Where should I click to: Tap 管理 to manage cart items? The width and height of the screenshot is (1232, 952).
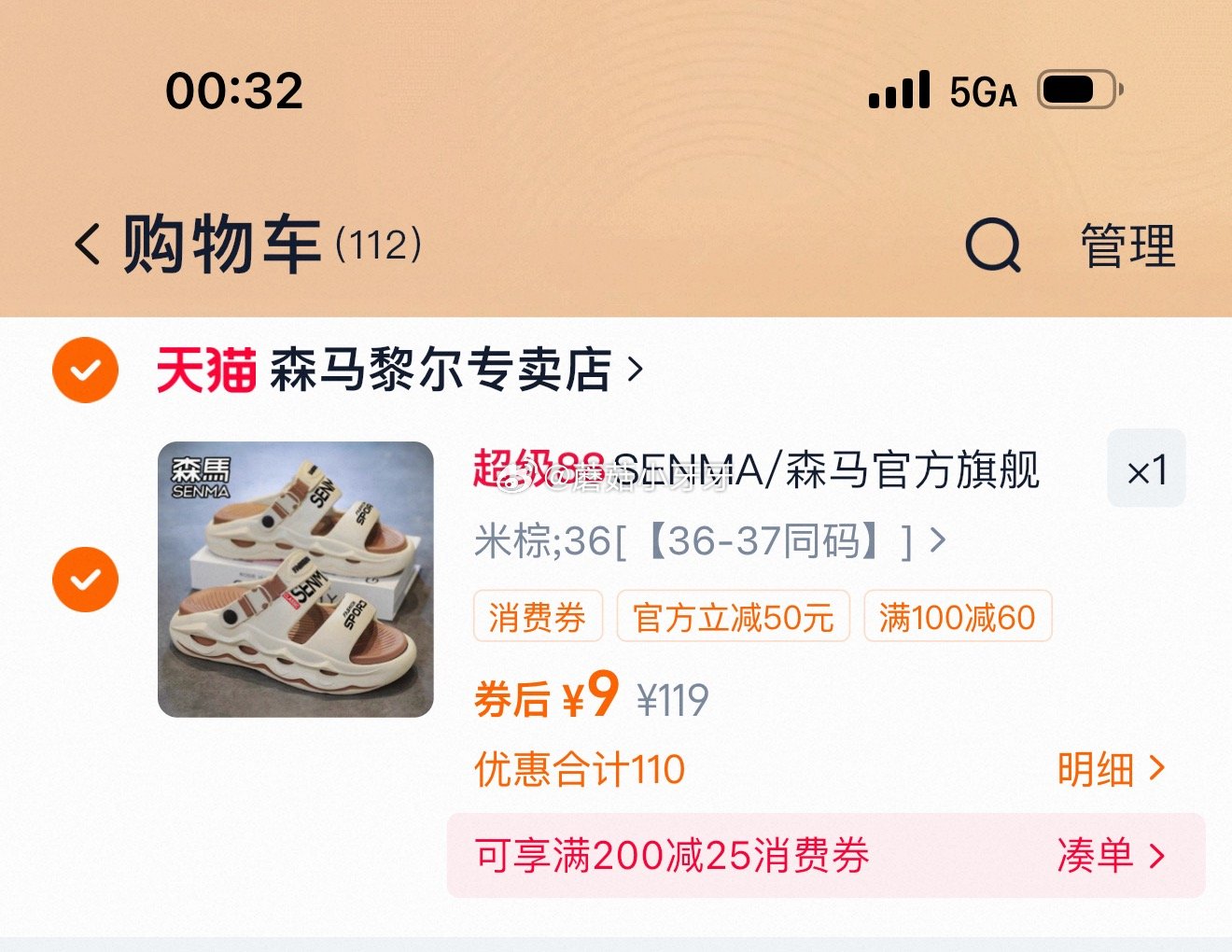[1127, 246]
